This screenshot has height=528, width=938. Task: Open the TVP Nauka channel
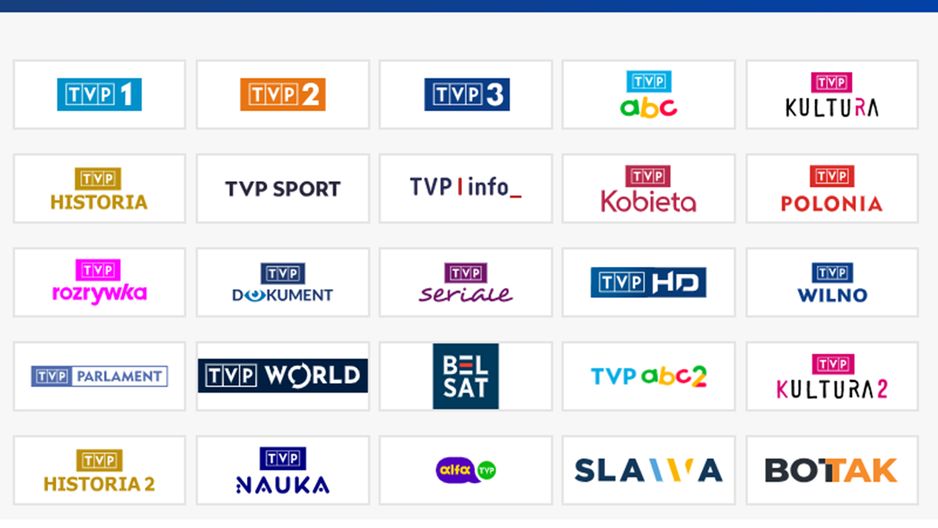(282, 471)
